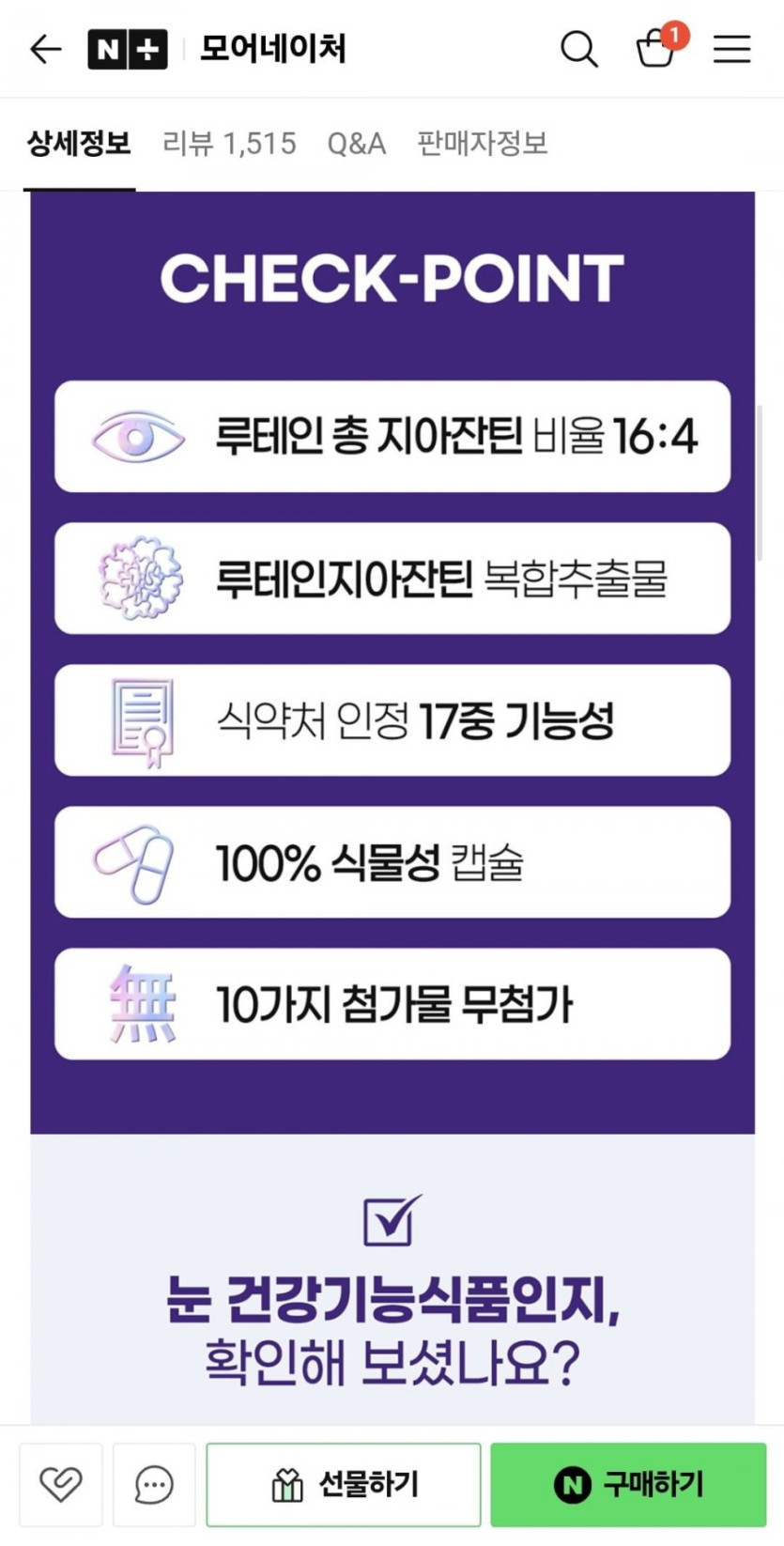This screenshot has height=1546, width=784.
Task: Switch to the 판매자정보 tab
Action: pyautogui.click(x=483, y=144)
